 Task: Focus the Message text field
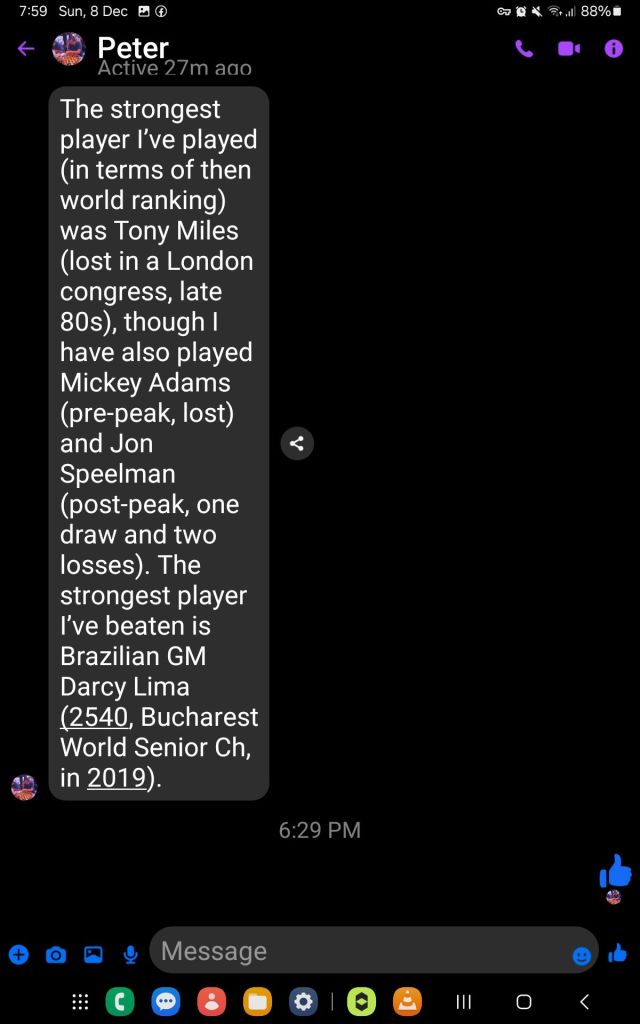pyautogui.click(x=360, y=951)
